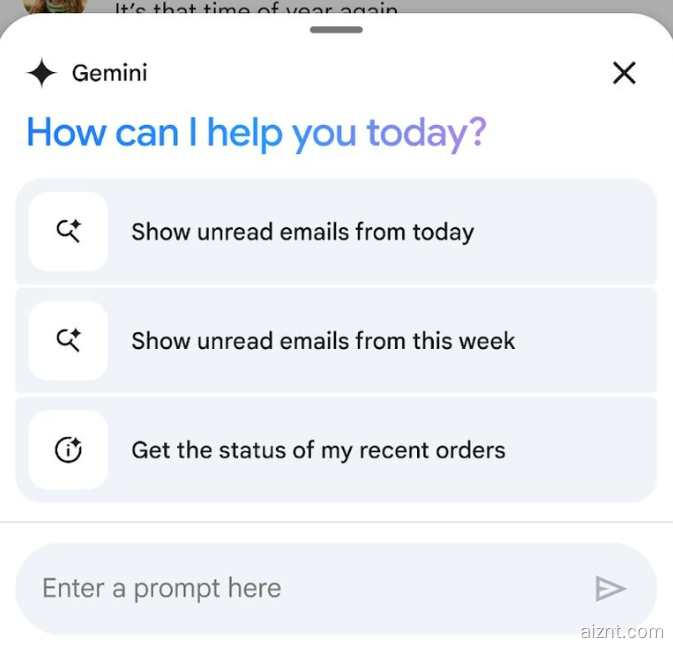Close the Gemini panel
The image size is (673, 648).
624,73
